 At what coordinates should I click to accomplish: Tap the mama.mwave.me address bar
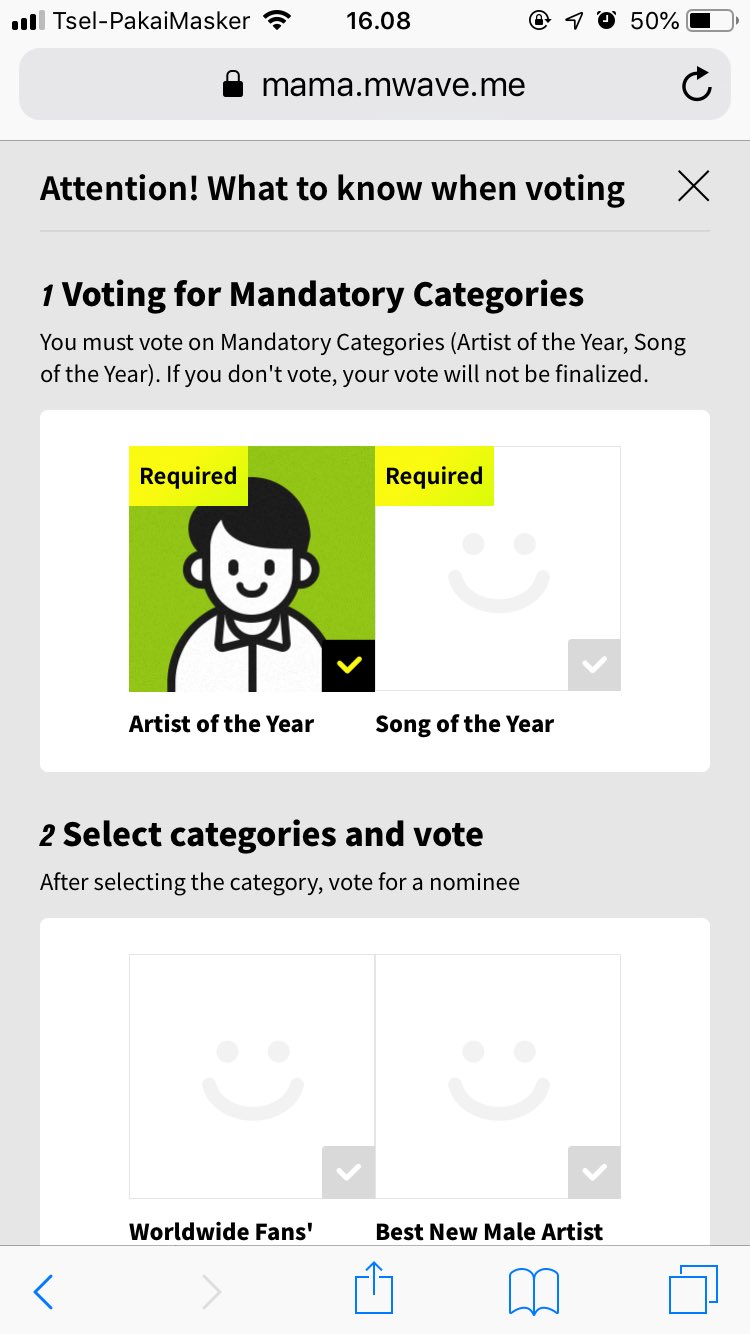(374, 85)
